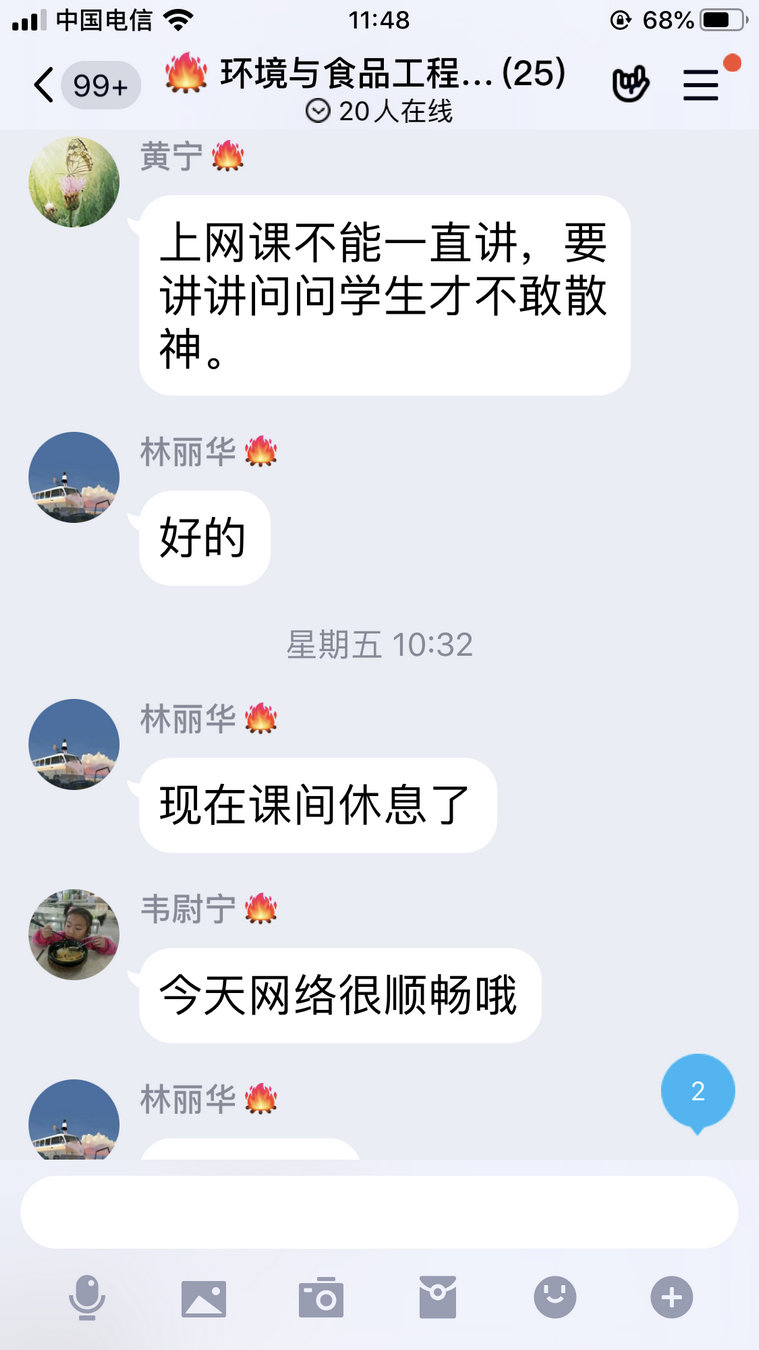Screen dimensions: 759x1350
Task: Tap the hand gesture icon in header
Action: (630, 85)
